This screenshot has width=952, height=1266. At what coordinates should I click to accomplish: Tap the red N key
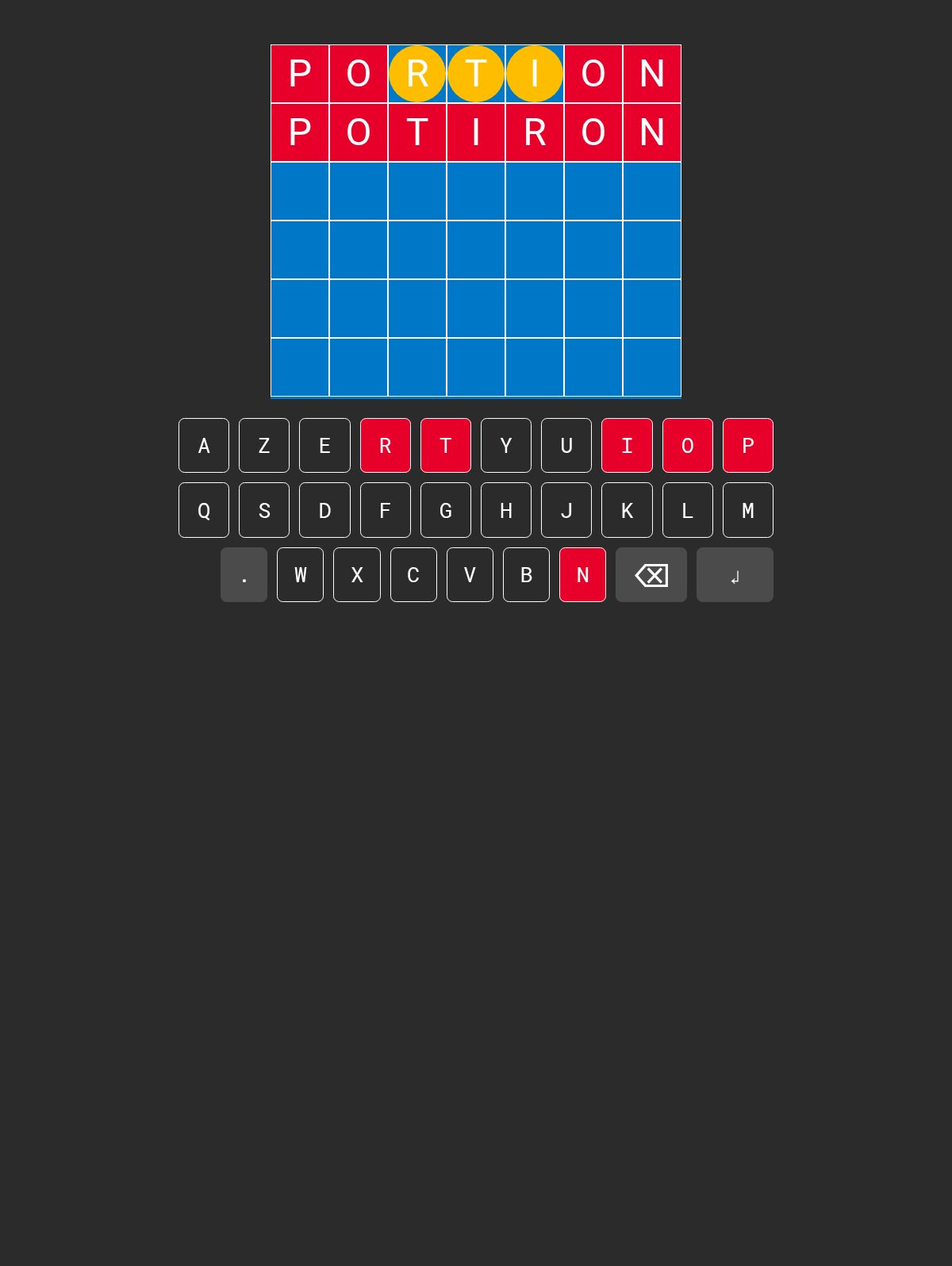pos(582,575)
